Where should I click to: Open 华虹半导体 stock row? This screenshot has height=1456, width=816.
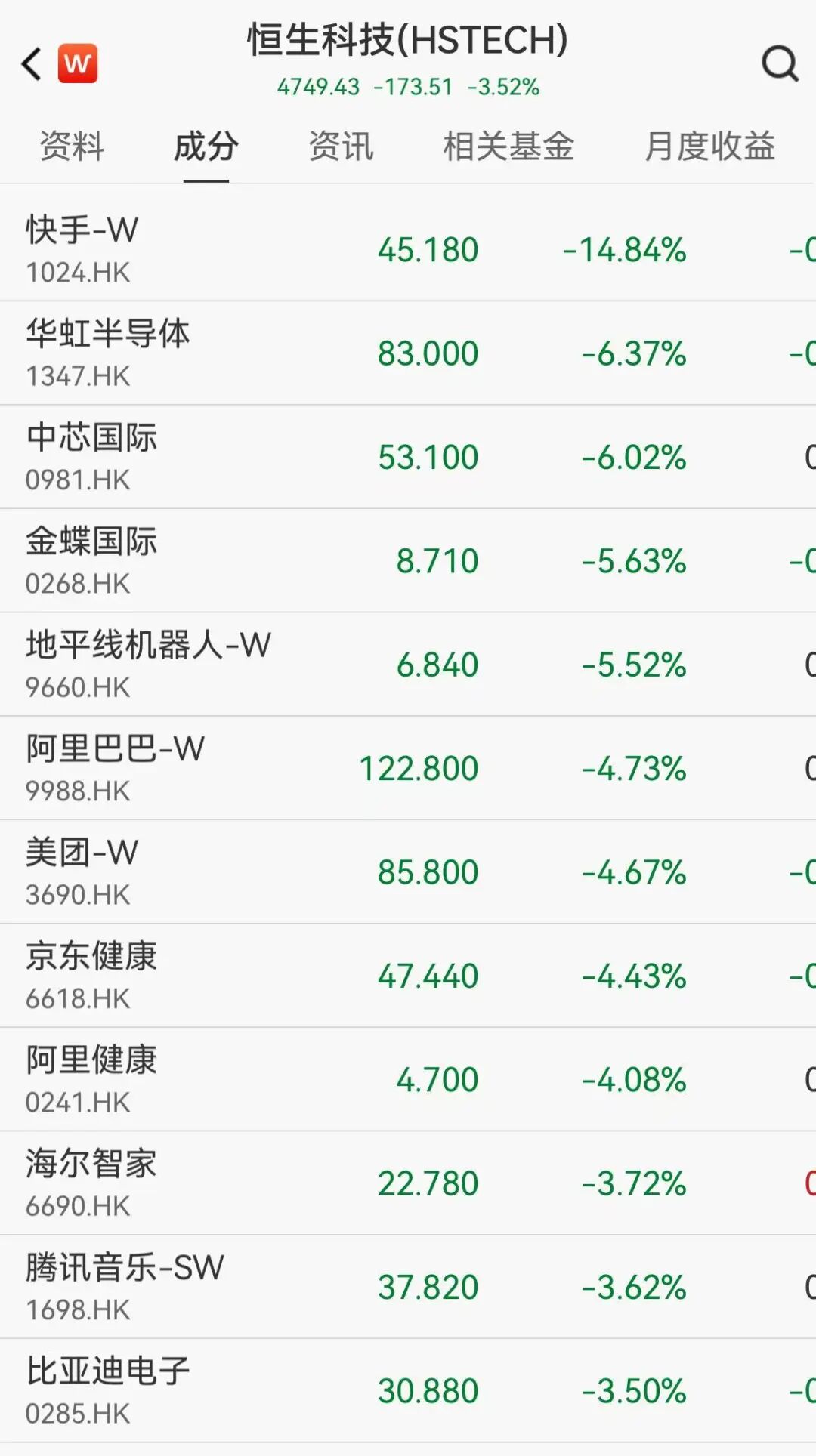pos(107,353)
